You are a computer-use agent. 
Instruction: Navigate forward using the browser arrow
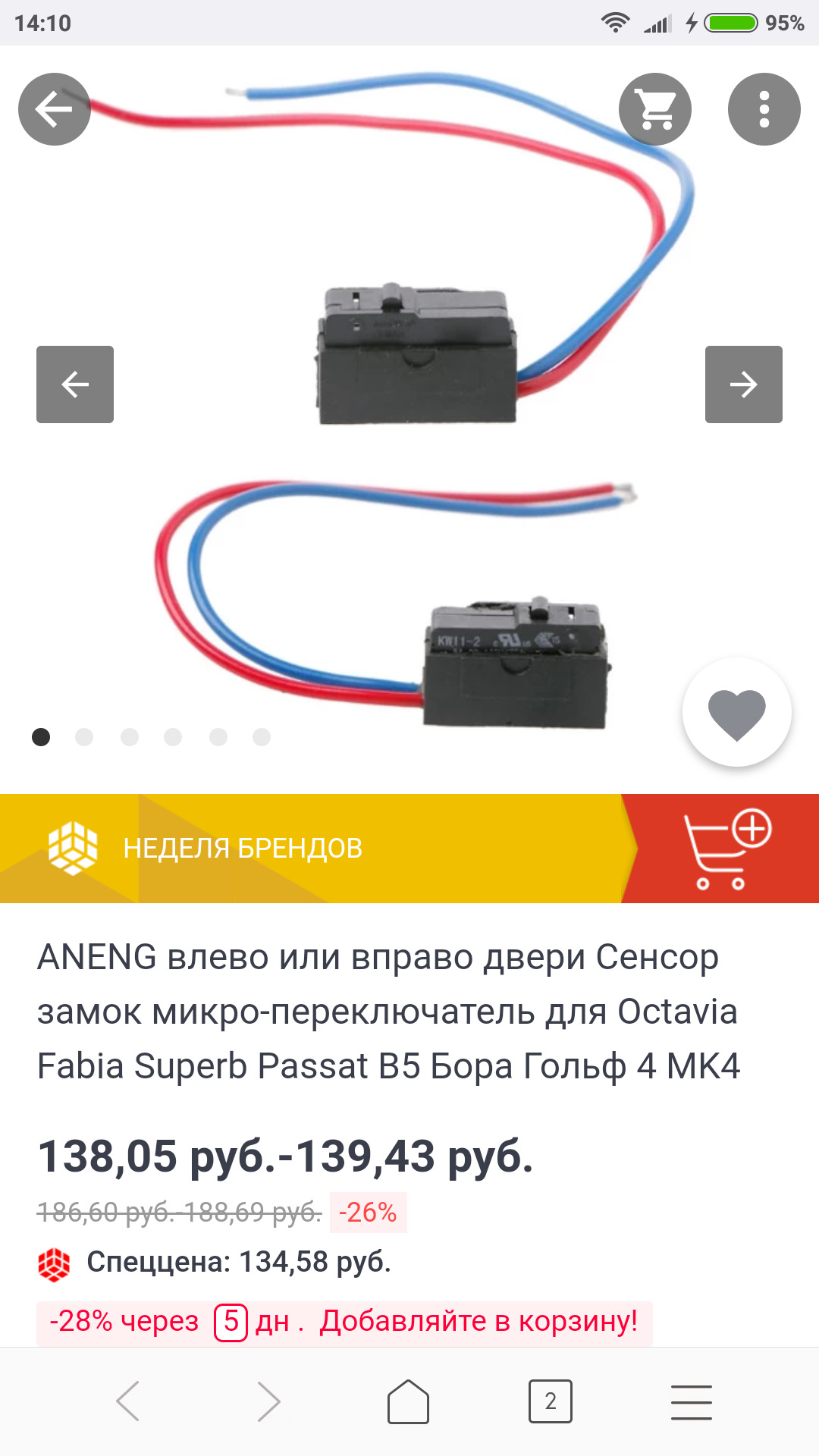[267, 1401]
